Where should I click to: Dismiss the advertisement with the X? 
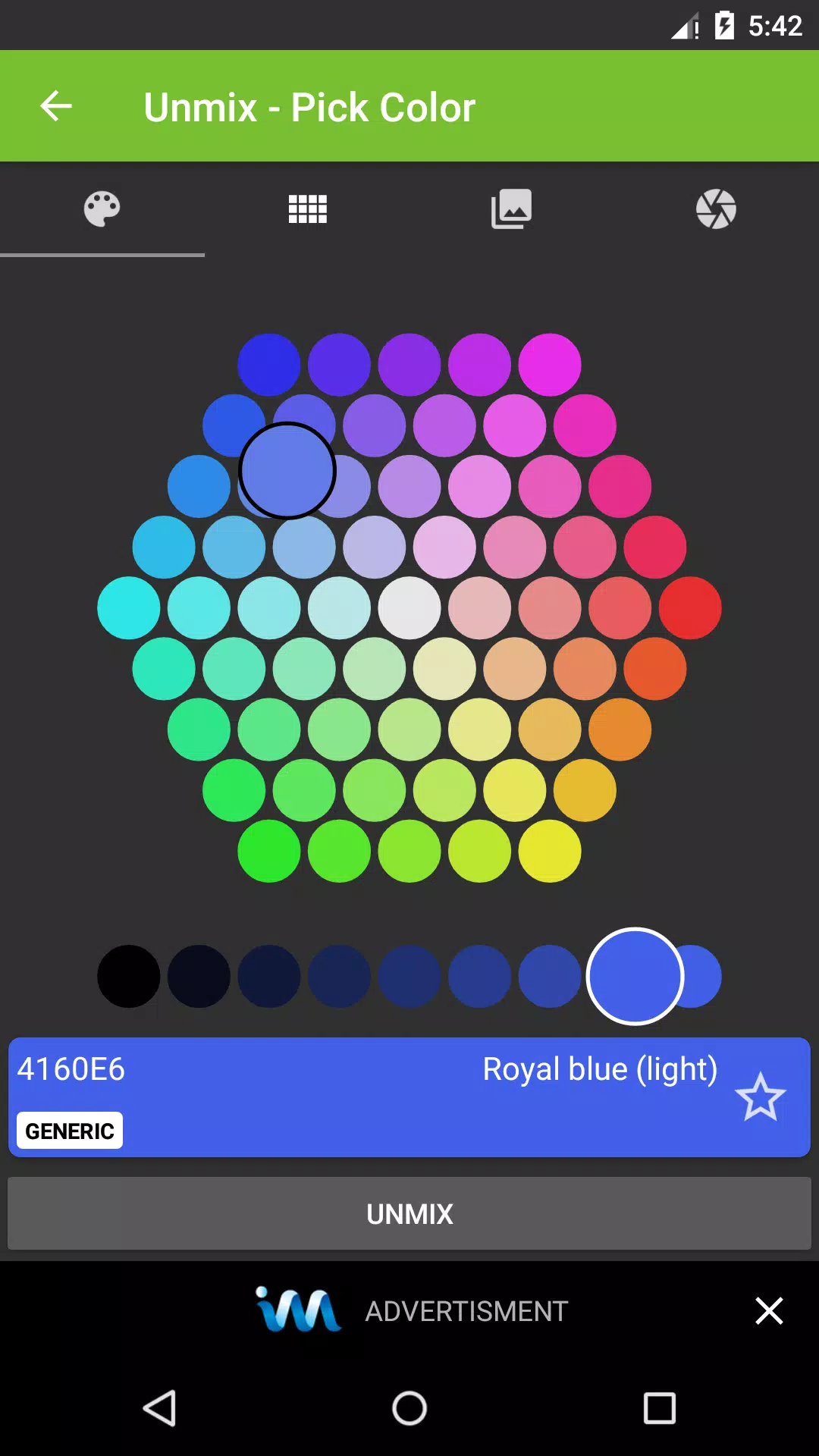(x=769, y=1310)
